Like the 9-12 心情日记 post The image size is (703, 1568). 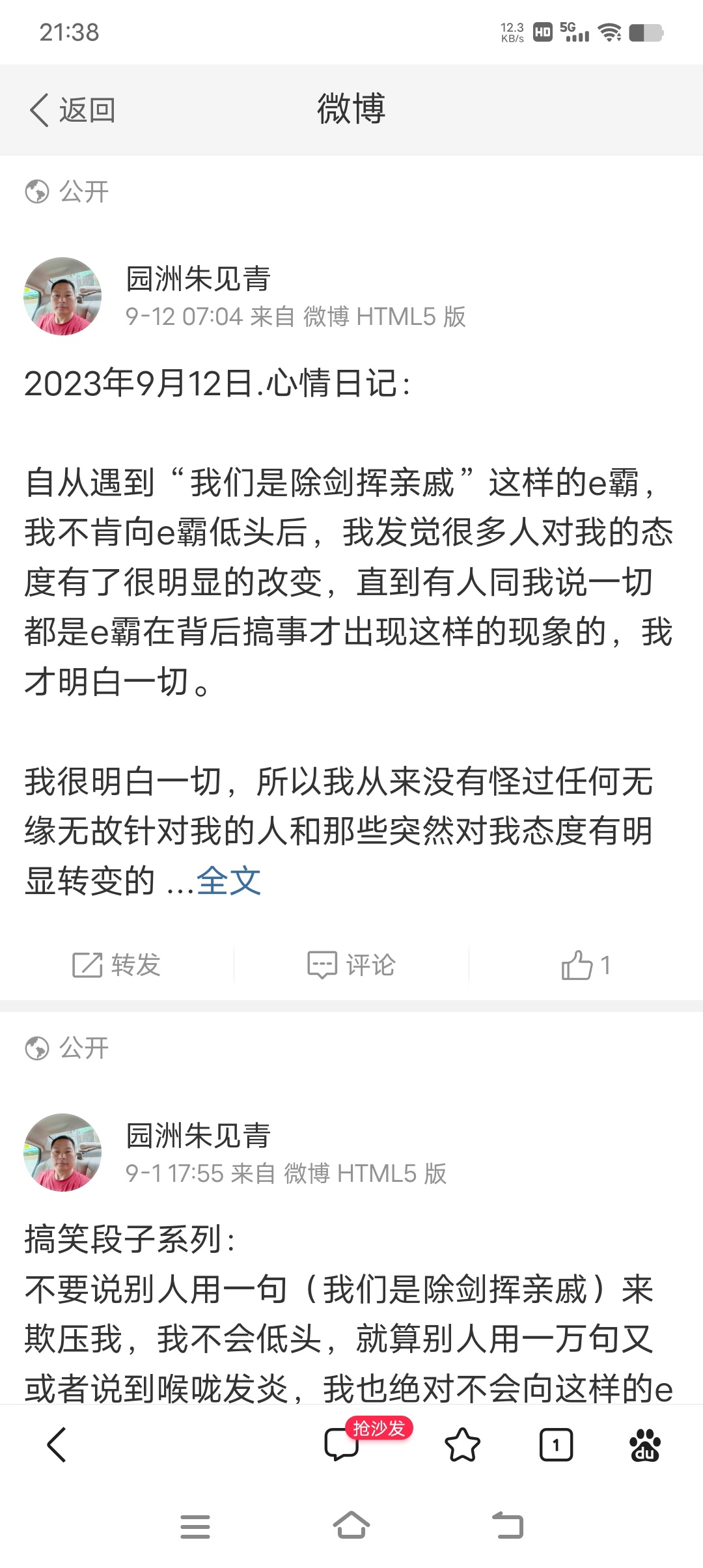[585, 965]
